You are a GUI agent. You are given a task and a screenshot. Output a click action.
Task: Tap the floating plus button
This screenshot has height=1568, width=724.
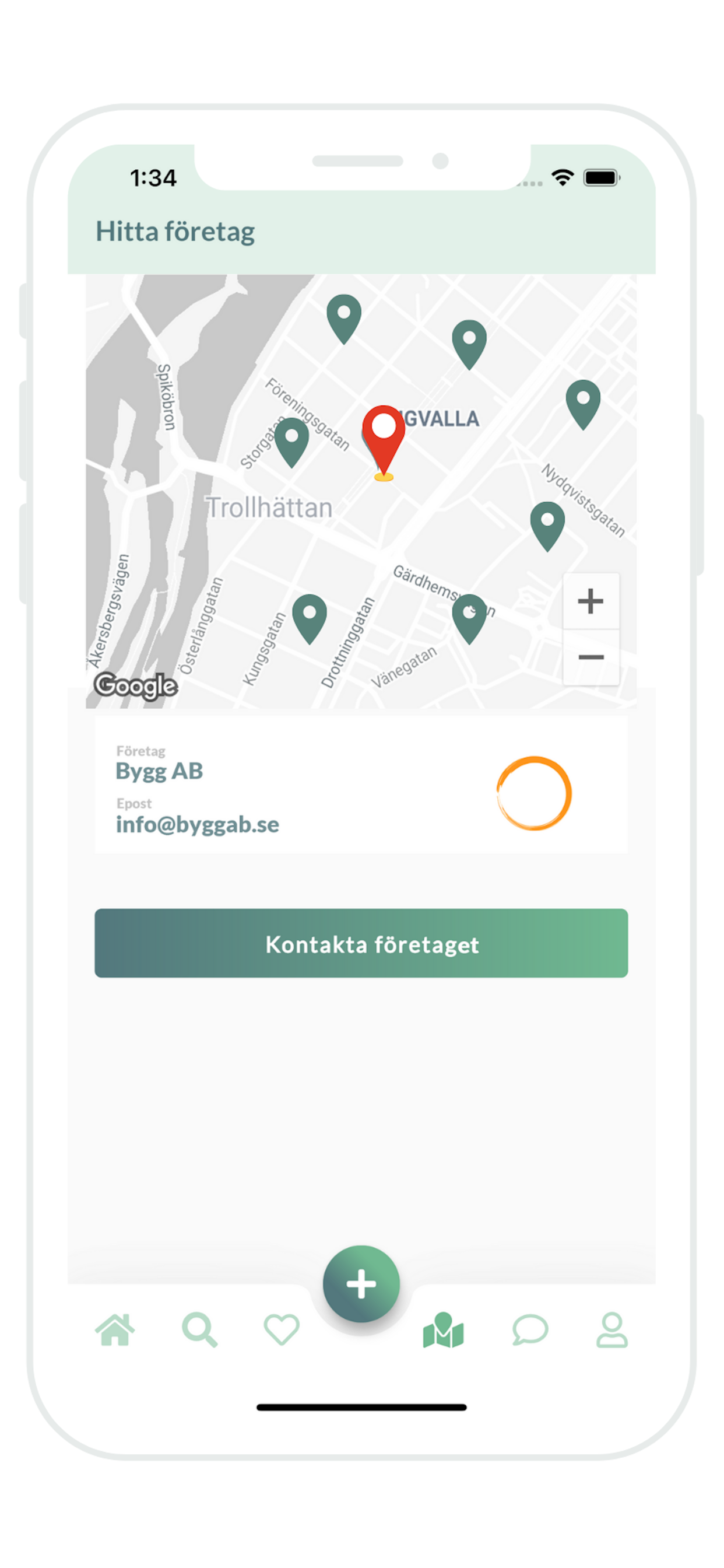[361, 1284]
